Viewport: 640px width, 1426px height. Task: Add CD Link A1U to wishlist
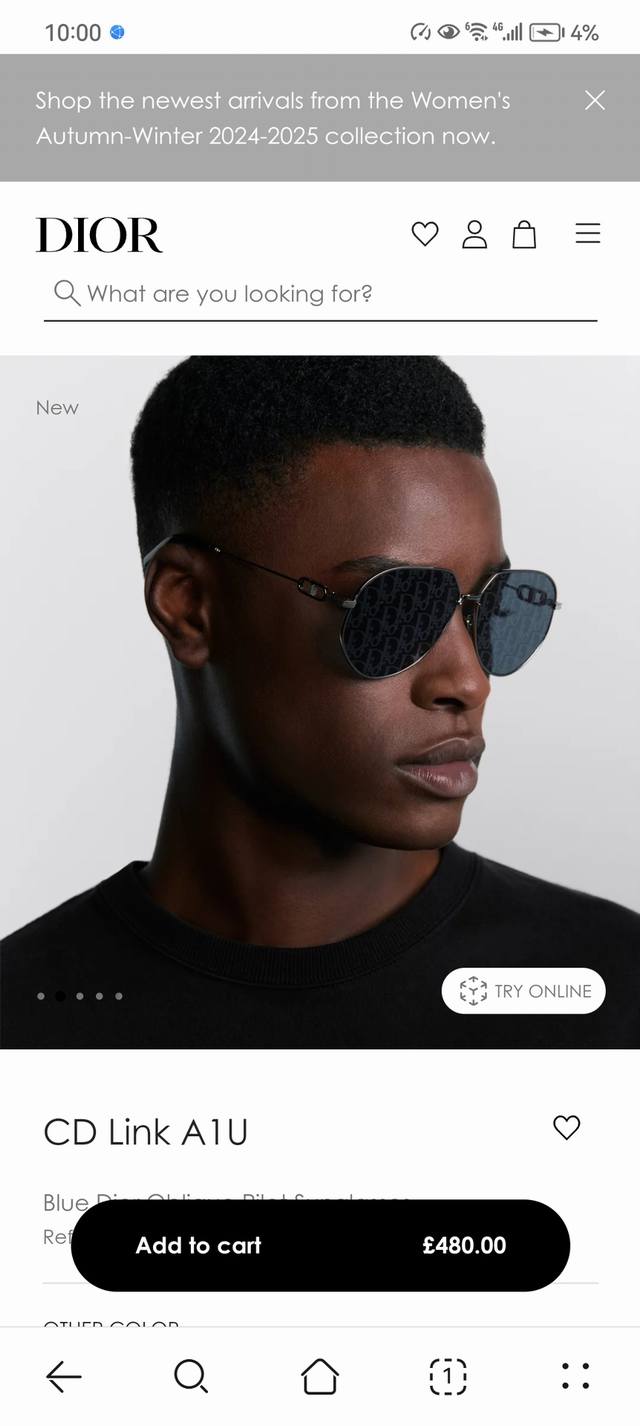pyautogui.click(x=566, y=1128)
